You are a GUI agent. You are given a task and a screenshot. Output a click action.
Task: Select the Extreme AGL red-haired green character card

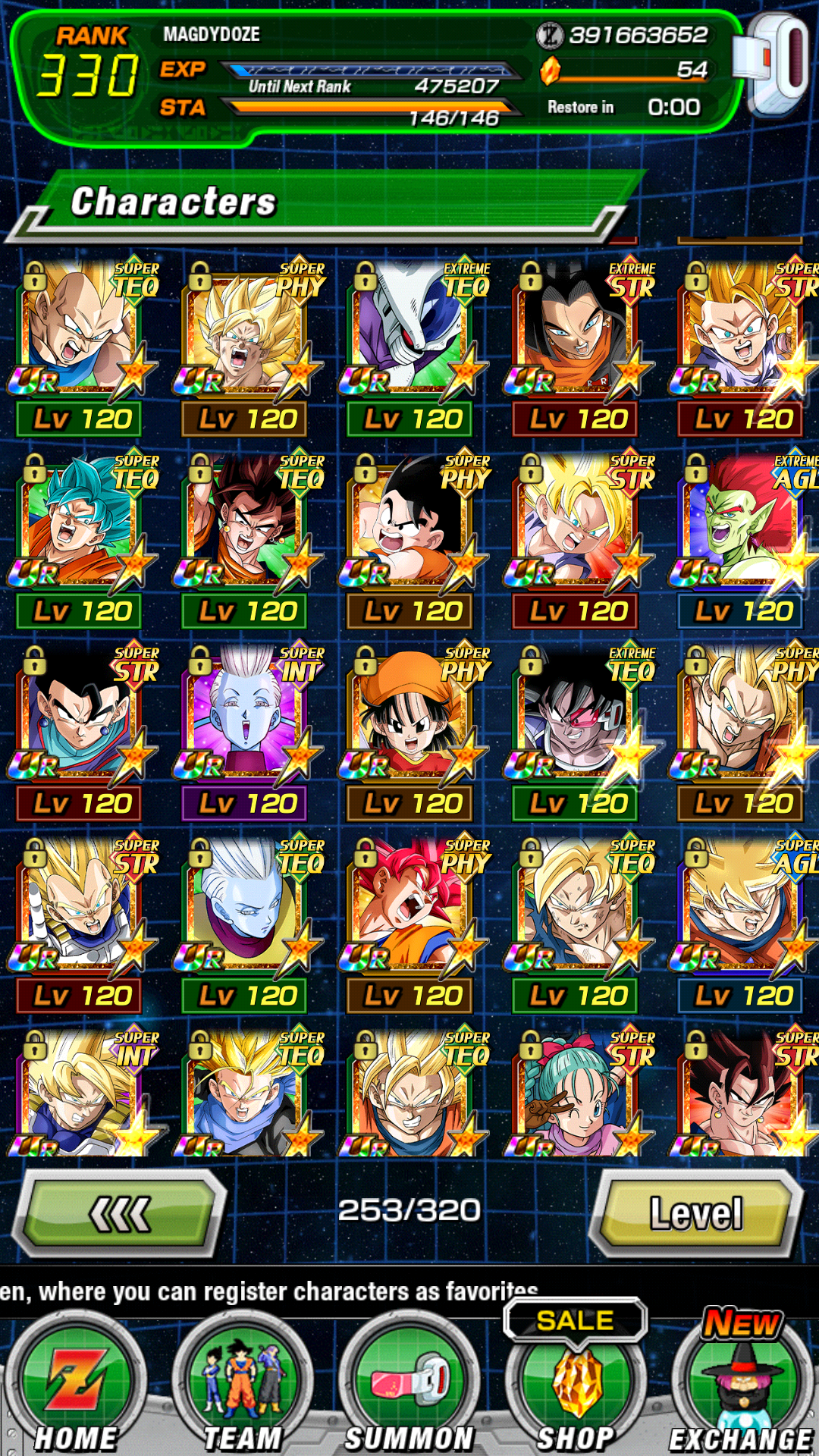tap(743, 540)
